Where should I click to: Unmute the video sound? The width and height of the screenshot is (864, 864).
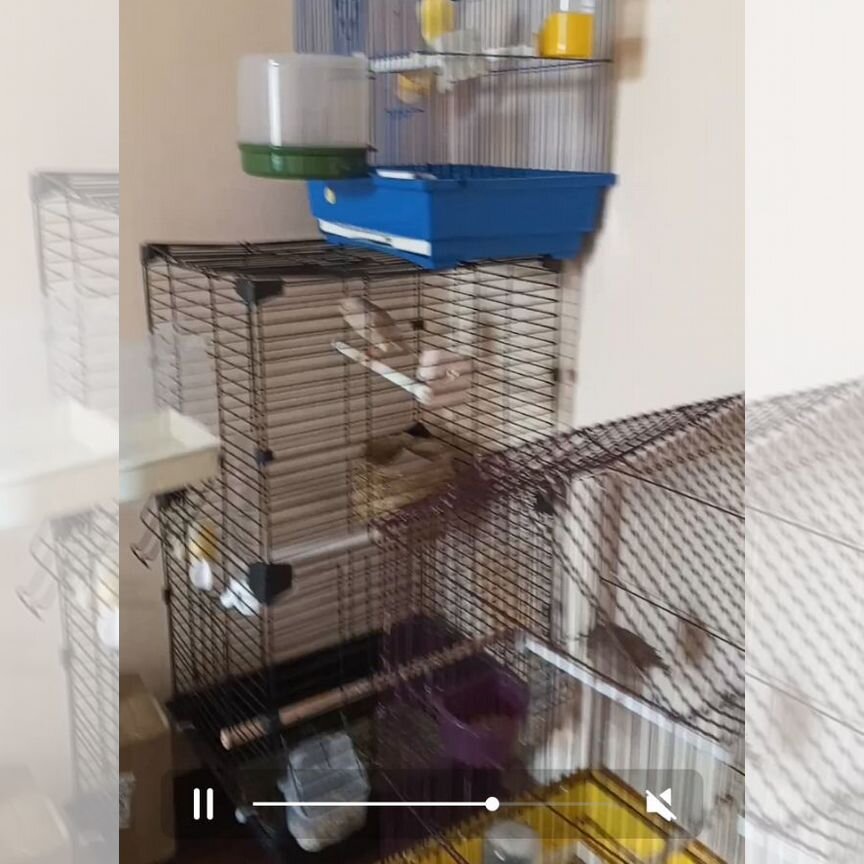point(659,804)
